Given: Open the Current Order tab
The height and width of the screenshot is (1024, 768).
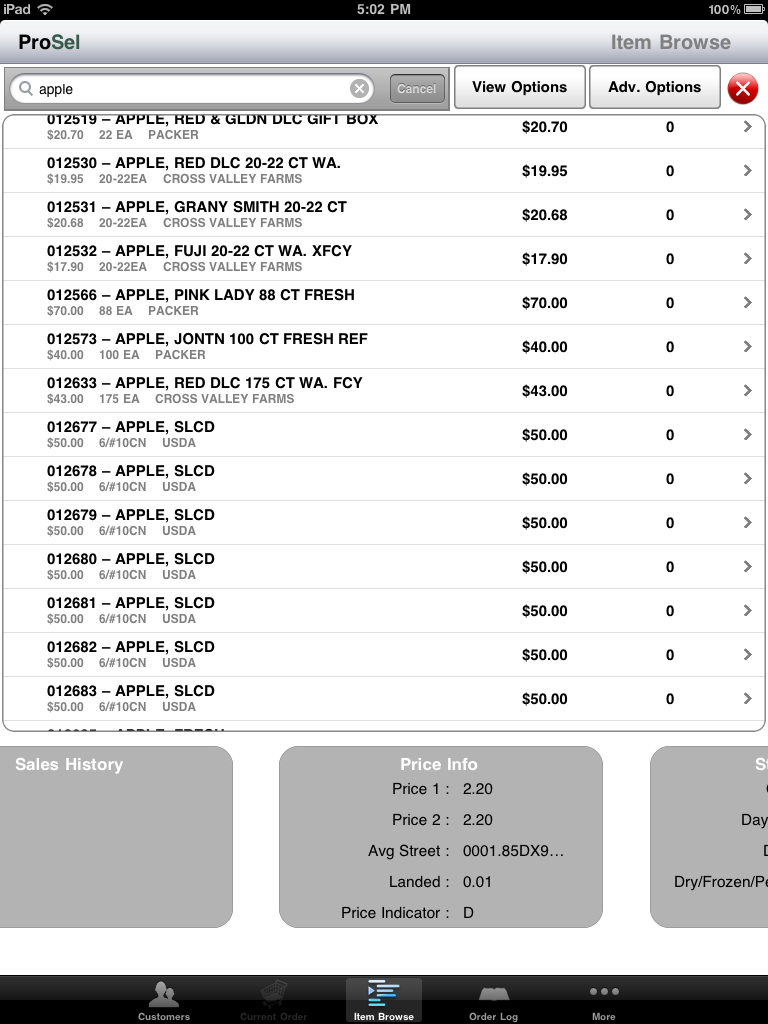Looking at the screenshot, I should click(273, 1000).
